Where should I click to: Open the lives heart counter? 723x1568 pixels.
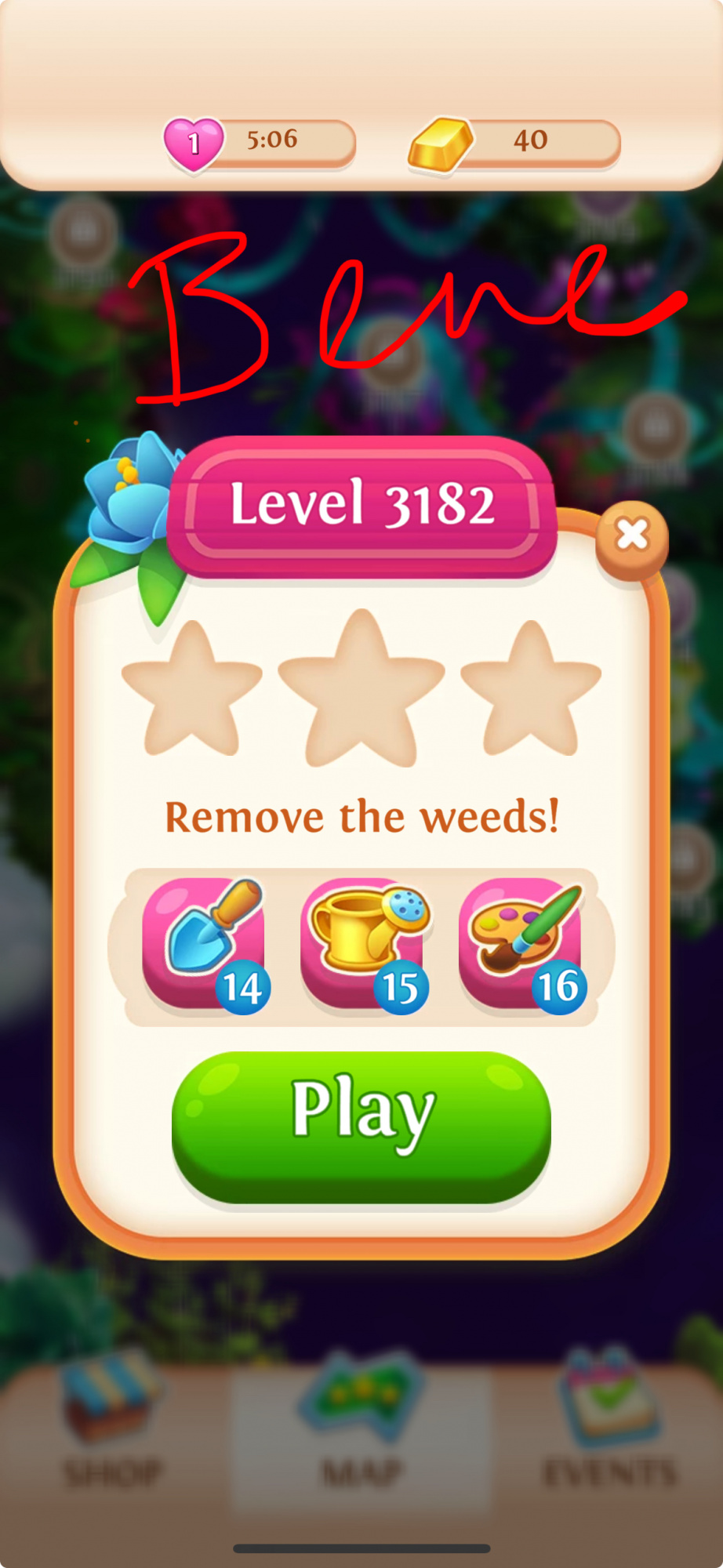(x=194, y=143)
